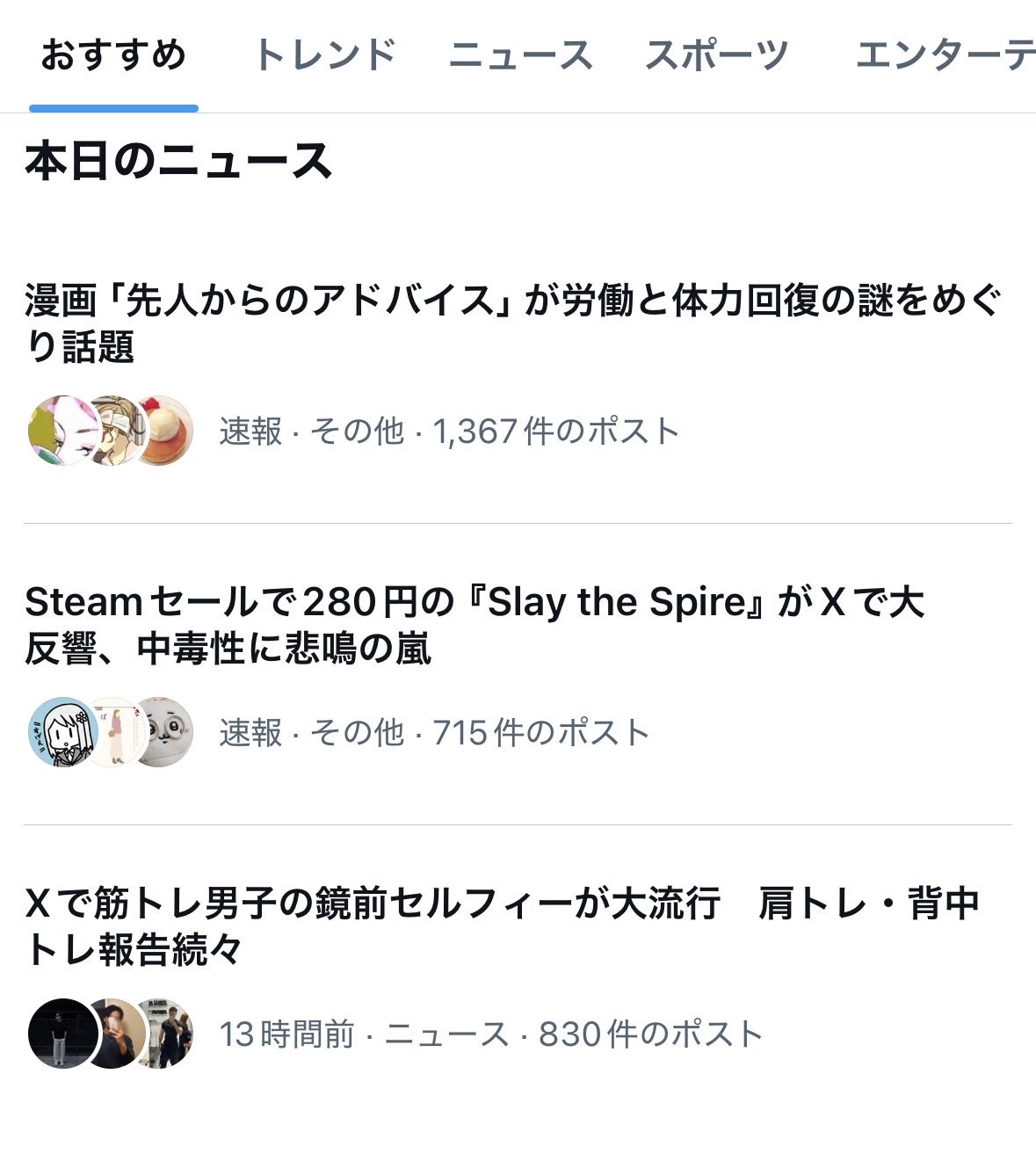Switch to the エンターテ tab
Image resolution: width=1036 pixels, height=1154 pixels.
pos(945,55)
